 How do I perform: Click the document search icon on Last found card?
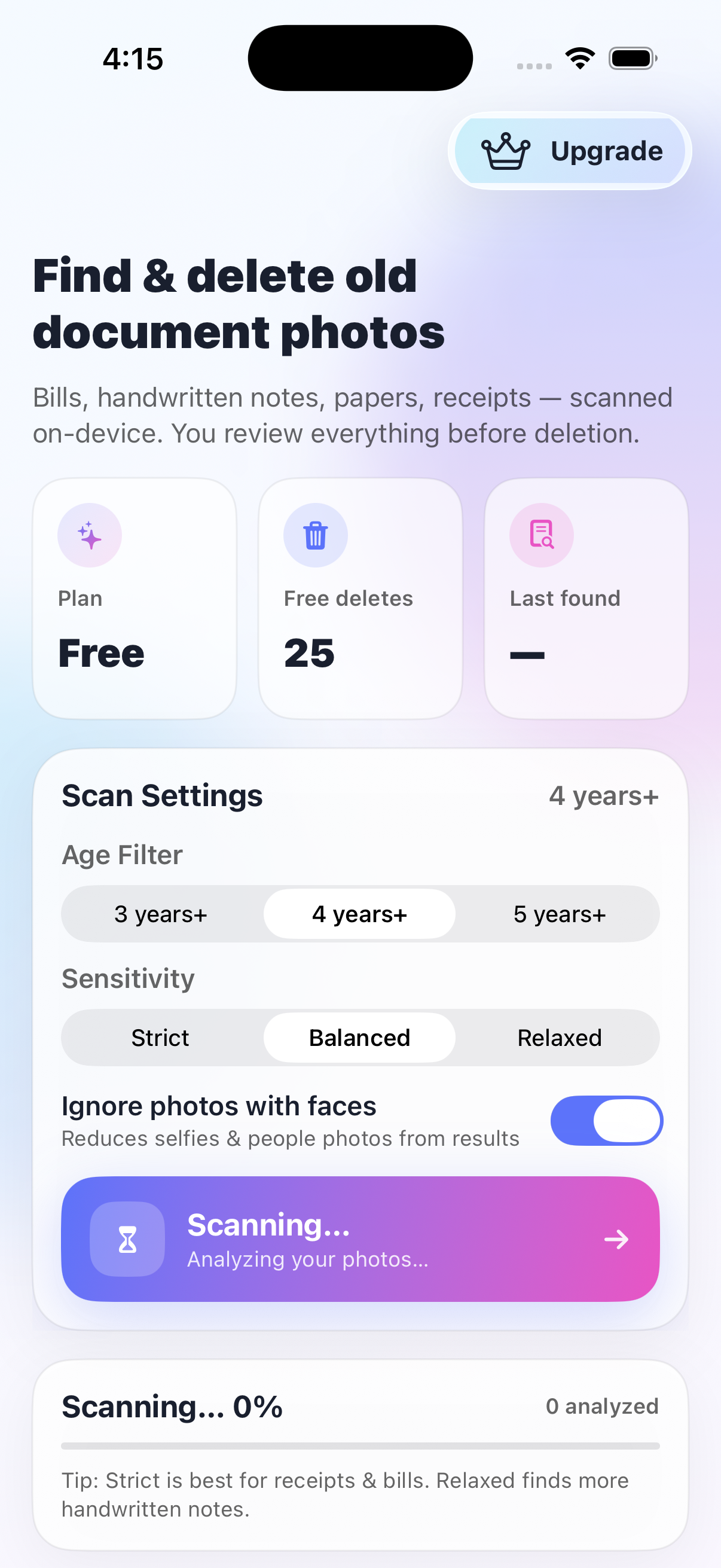540,535
